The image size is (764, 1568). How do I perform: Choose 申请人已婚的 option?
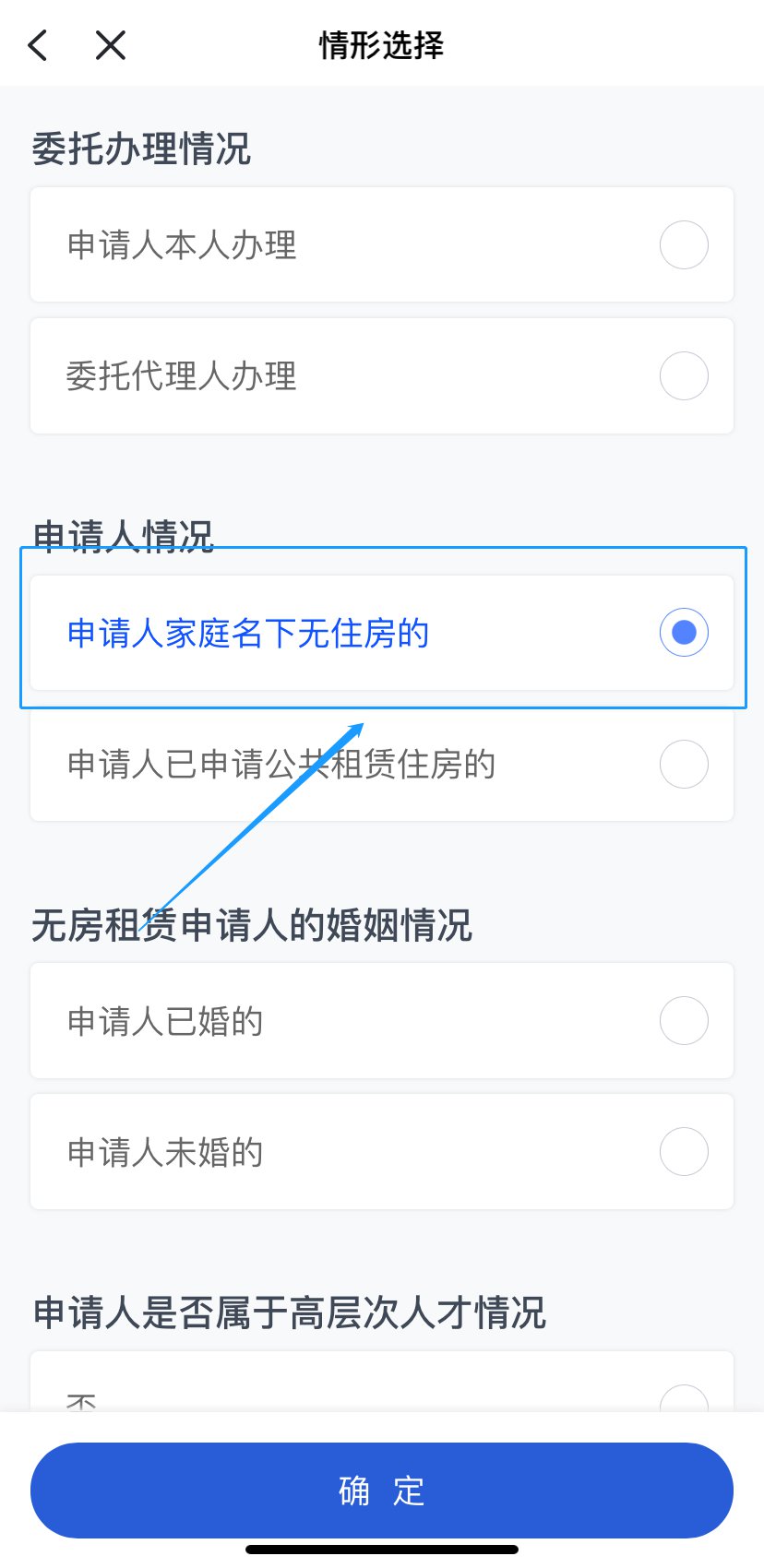click(x=382, y=1020)
